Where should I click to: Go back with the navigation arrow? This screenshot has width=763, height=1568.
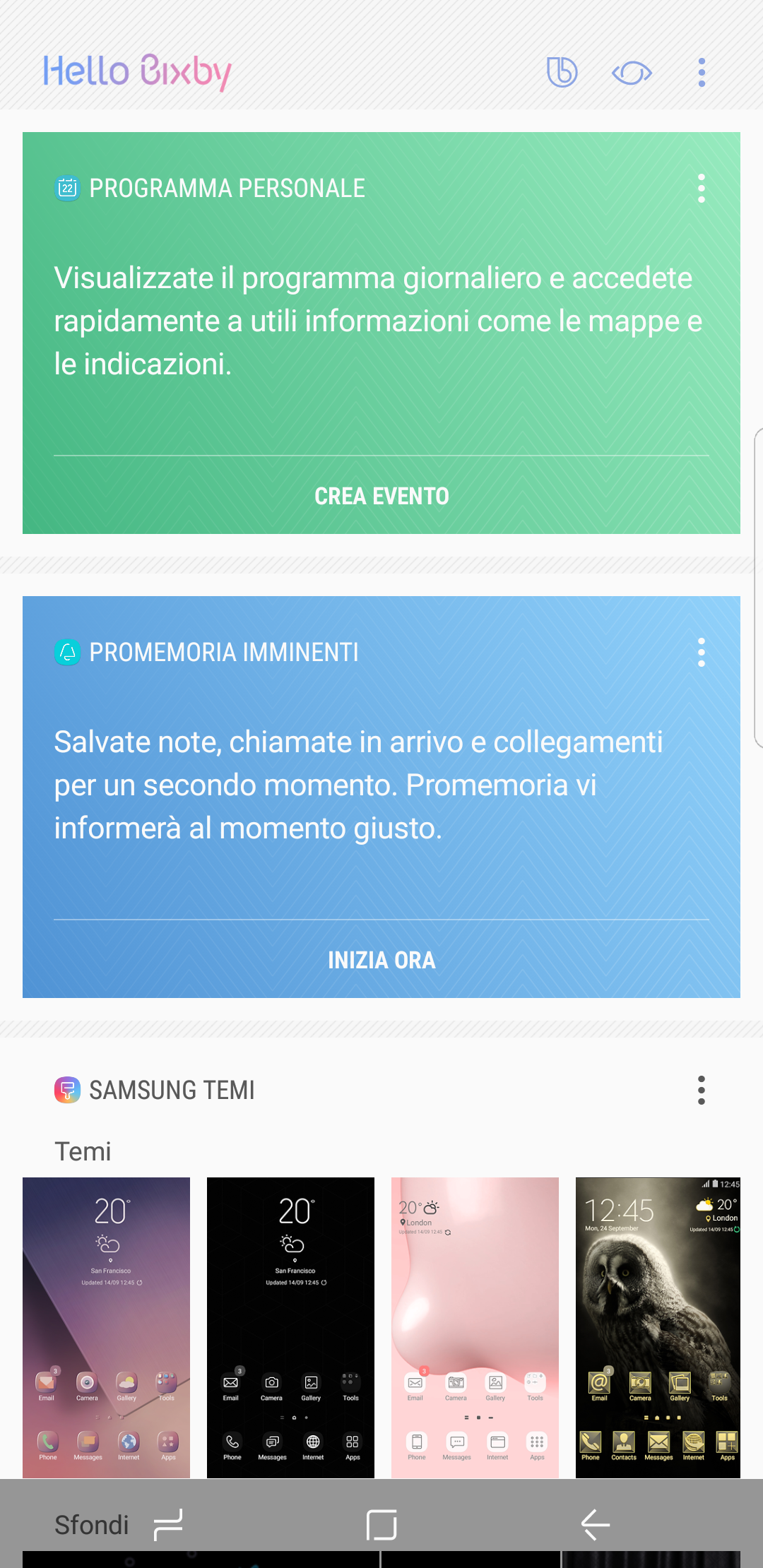[596, 1524]
